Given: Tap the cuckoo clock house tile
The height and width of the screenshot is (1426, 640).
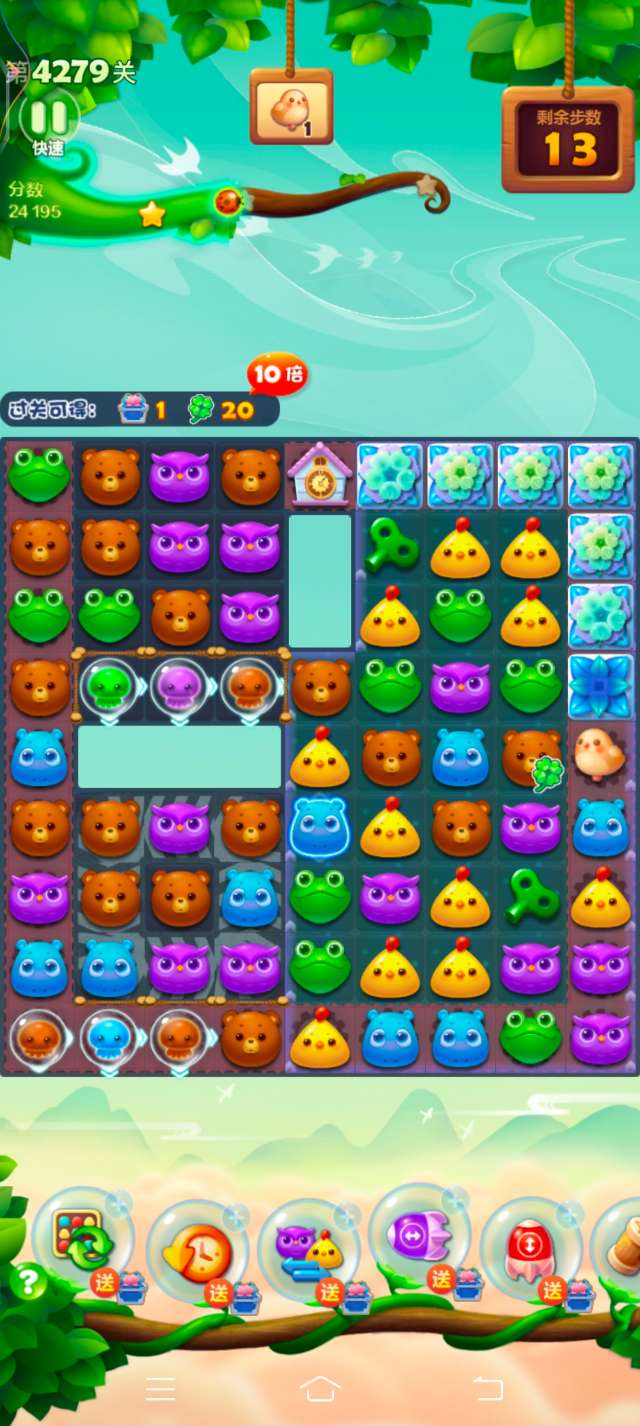Looking at the screenshot, I should (320, 476).
